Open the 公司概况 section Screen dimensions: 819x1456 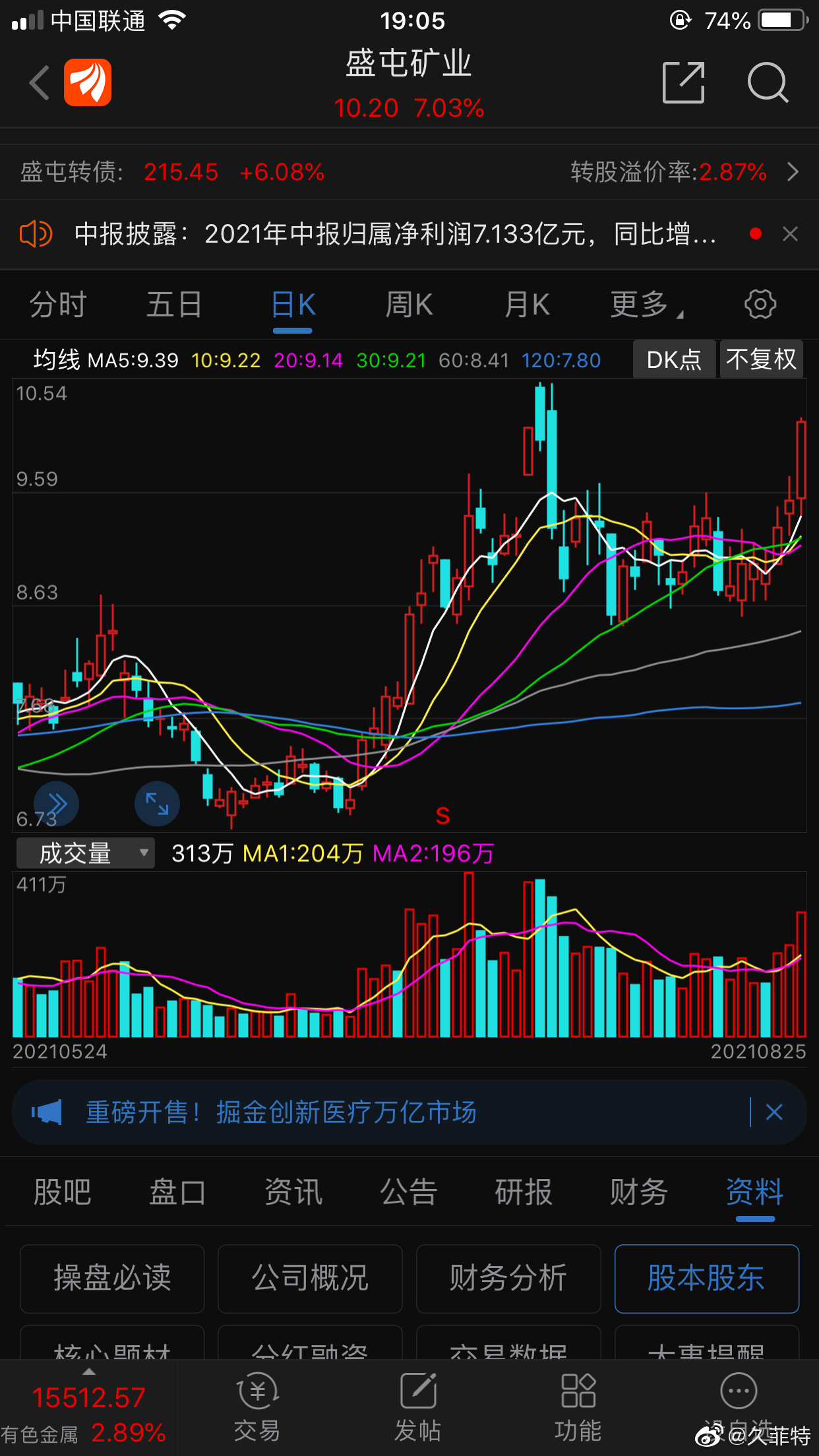coord(310,1278)
